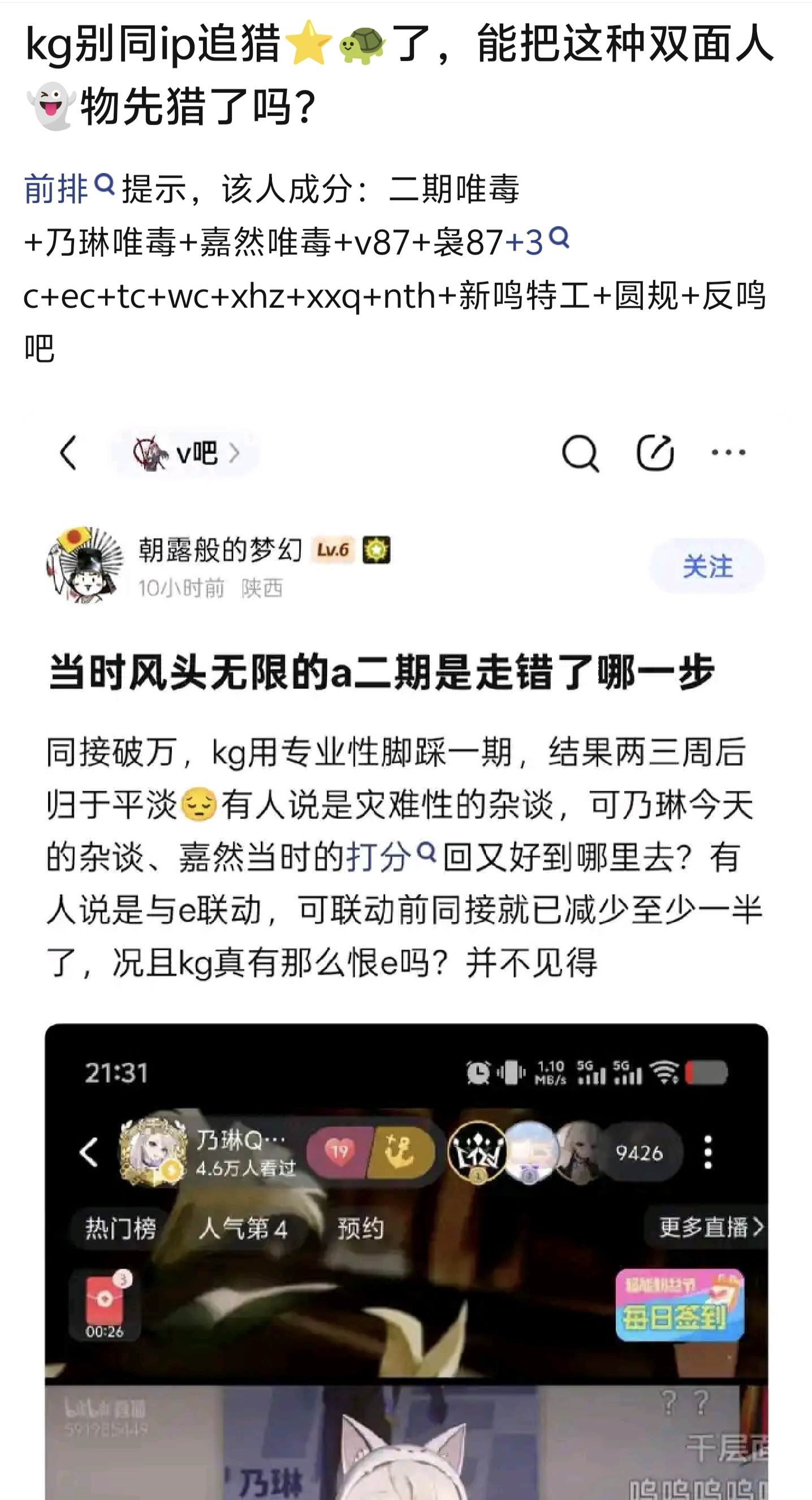Open the 前排 keyword search link

pos(67,189)
